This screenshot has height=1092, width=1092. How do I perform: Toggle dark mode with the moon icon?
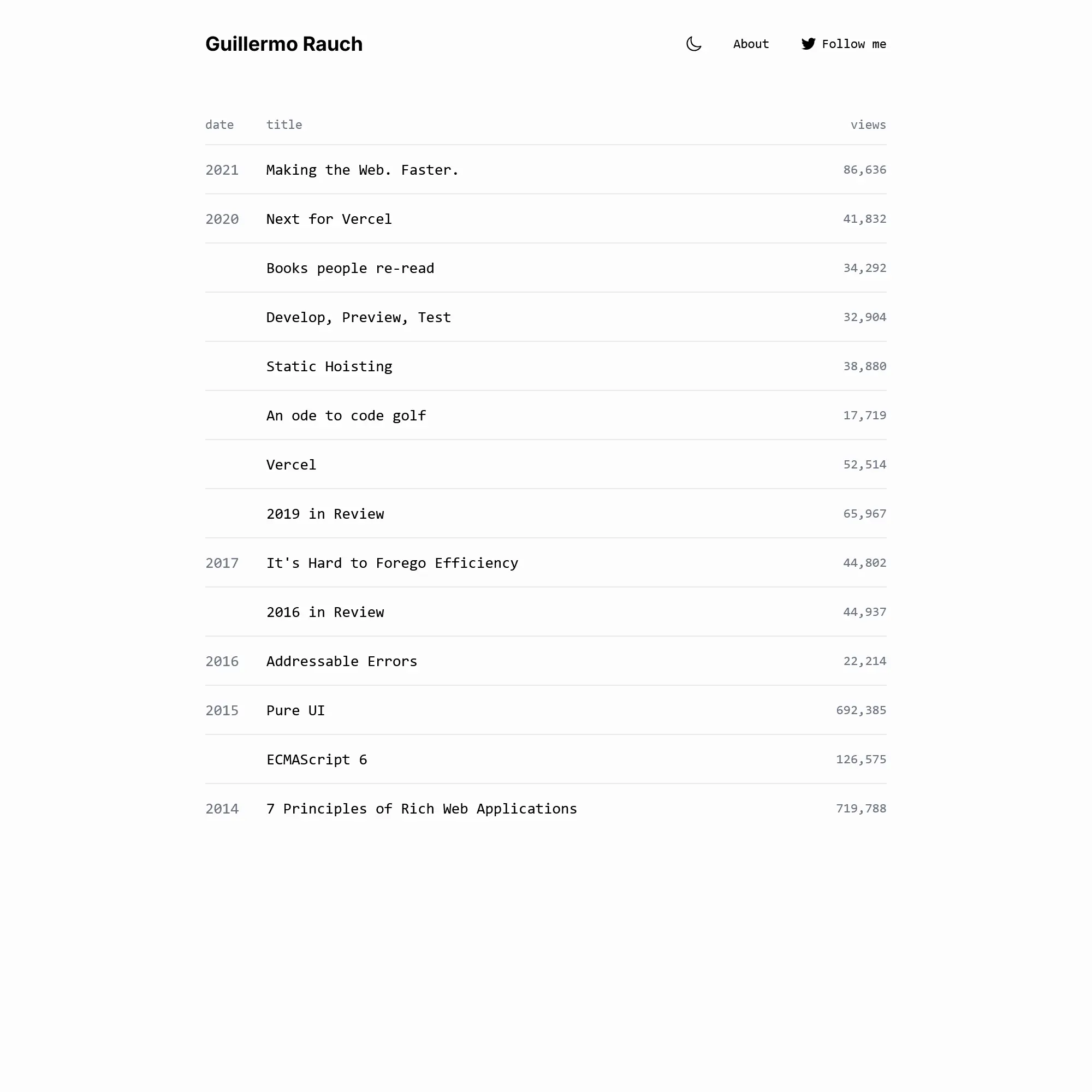(x=693, y=44)
